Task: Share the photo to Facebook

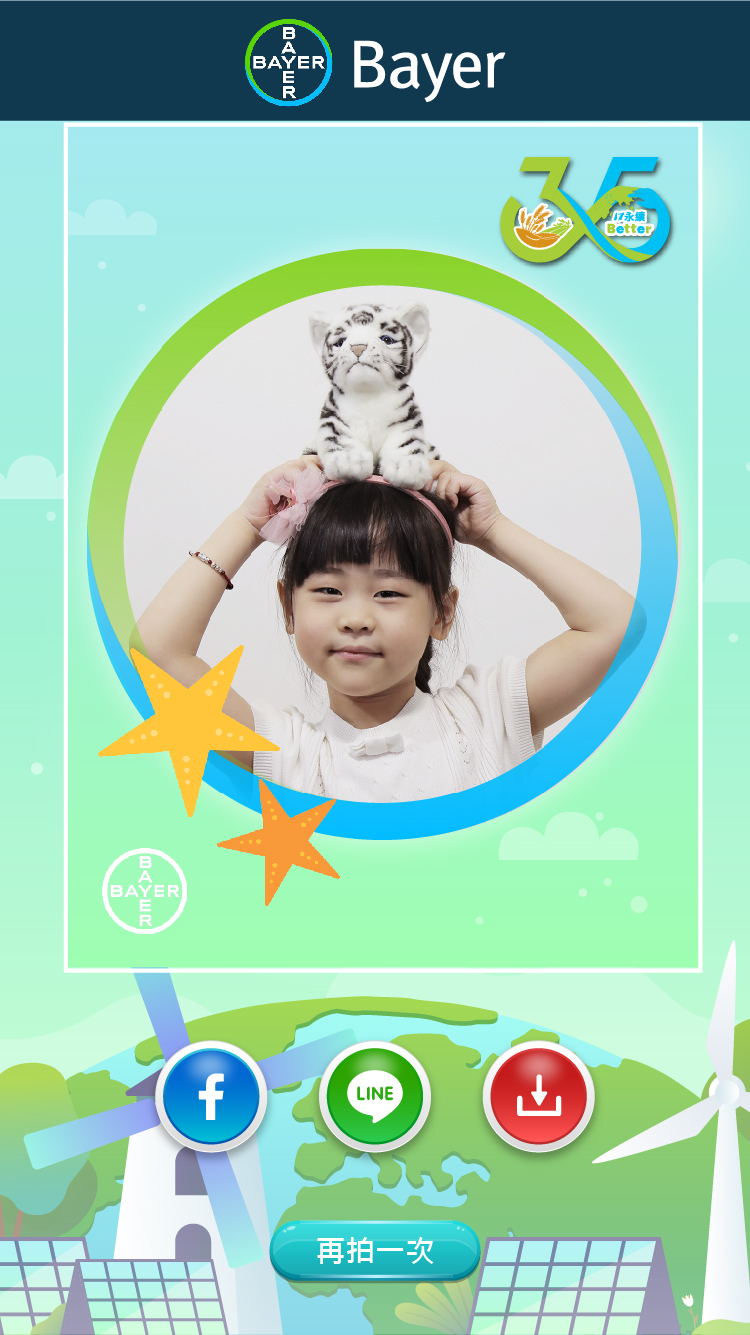Action: pyautogui.click(x=211, y=1096)
